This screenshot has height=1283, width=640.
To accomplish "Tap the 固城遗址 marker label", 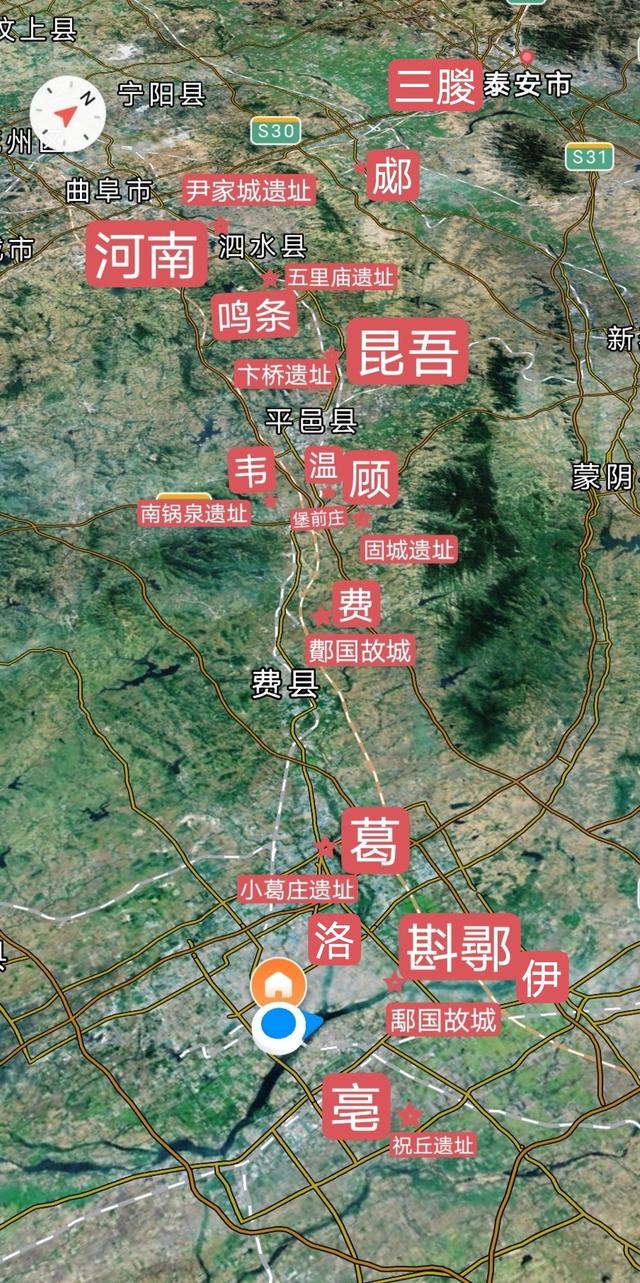I will pos(408,549).
